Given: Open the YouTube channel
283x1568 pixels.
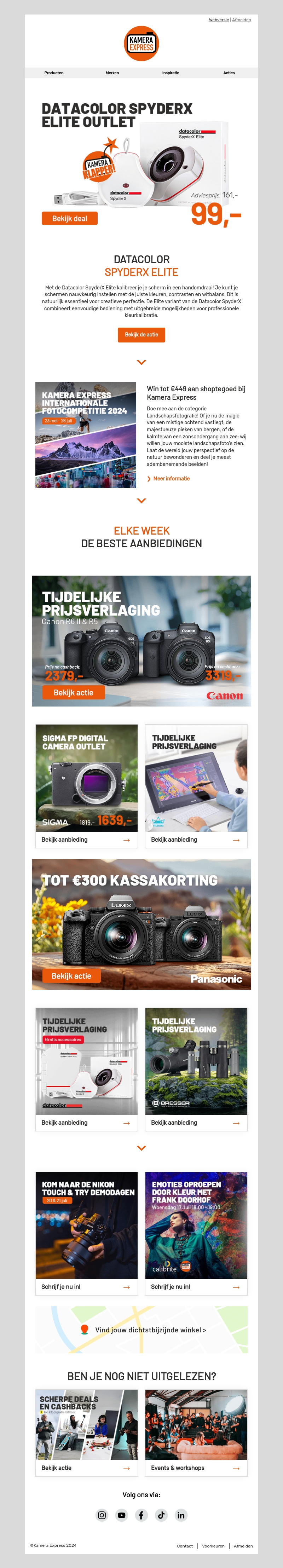Looking at the screenshot, I should 122,1515.
